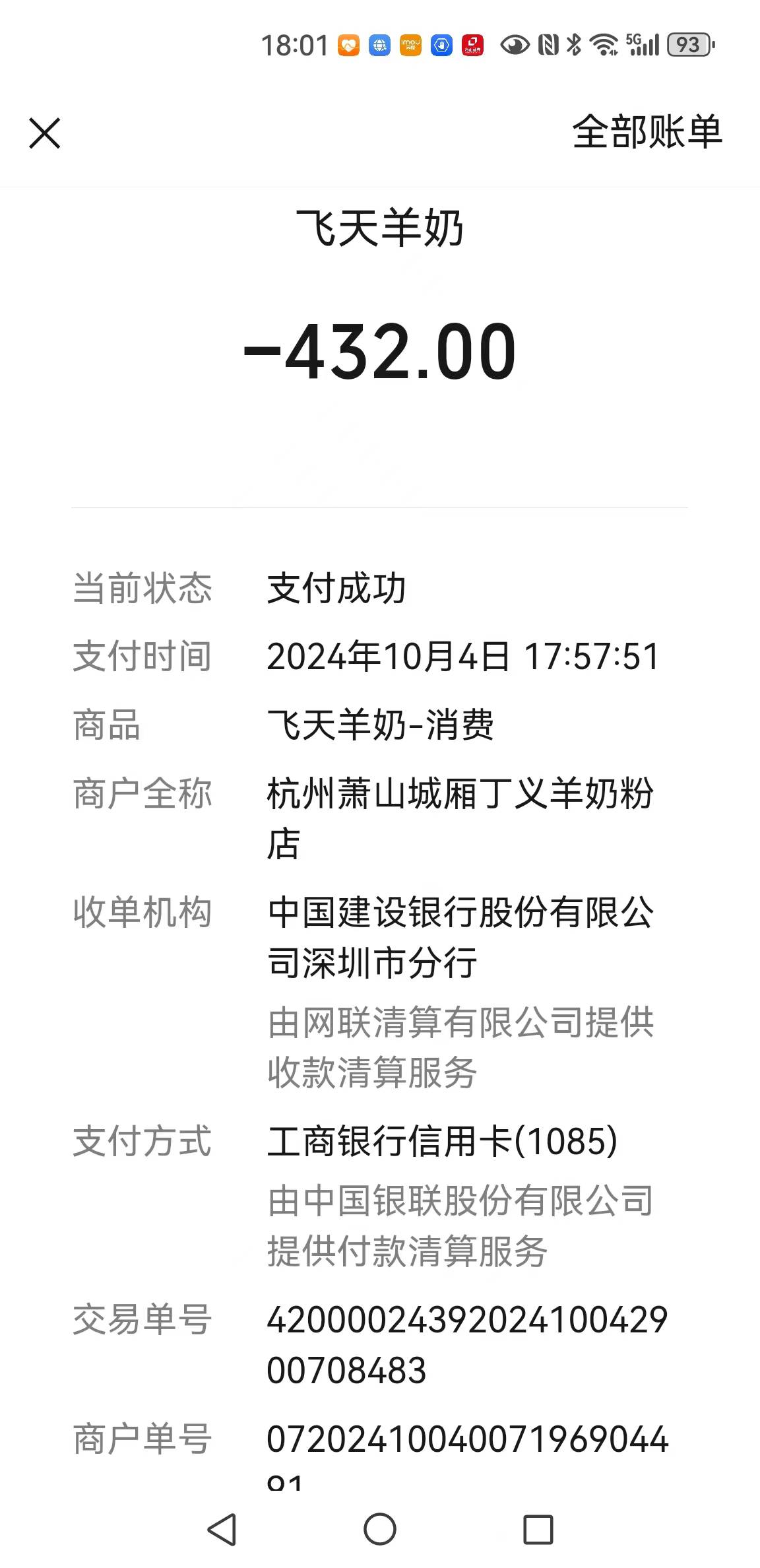Tap the system back button
The width and height of the screenshot is (760, 1568).
pyautogui.click(x=222, y=1529)
